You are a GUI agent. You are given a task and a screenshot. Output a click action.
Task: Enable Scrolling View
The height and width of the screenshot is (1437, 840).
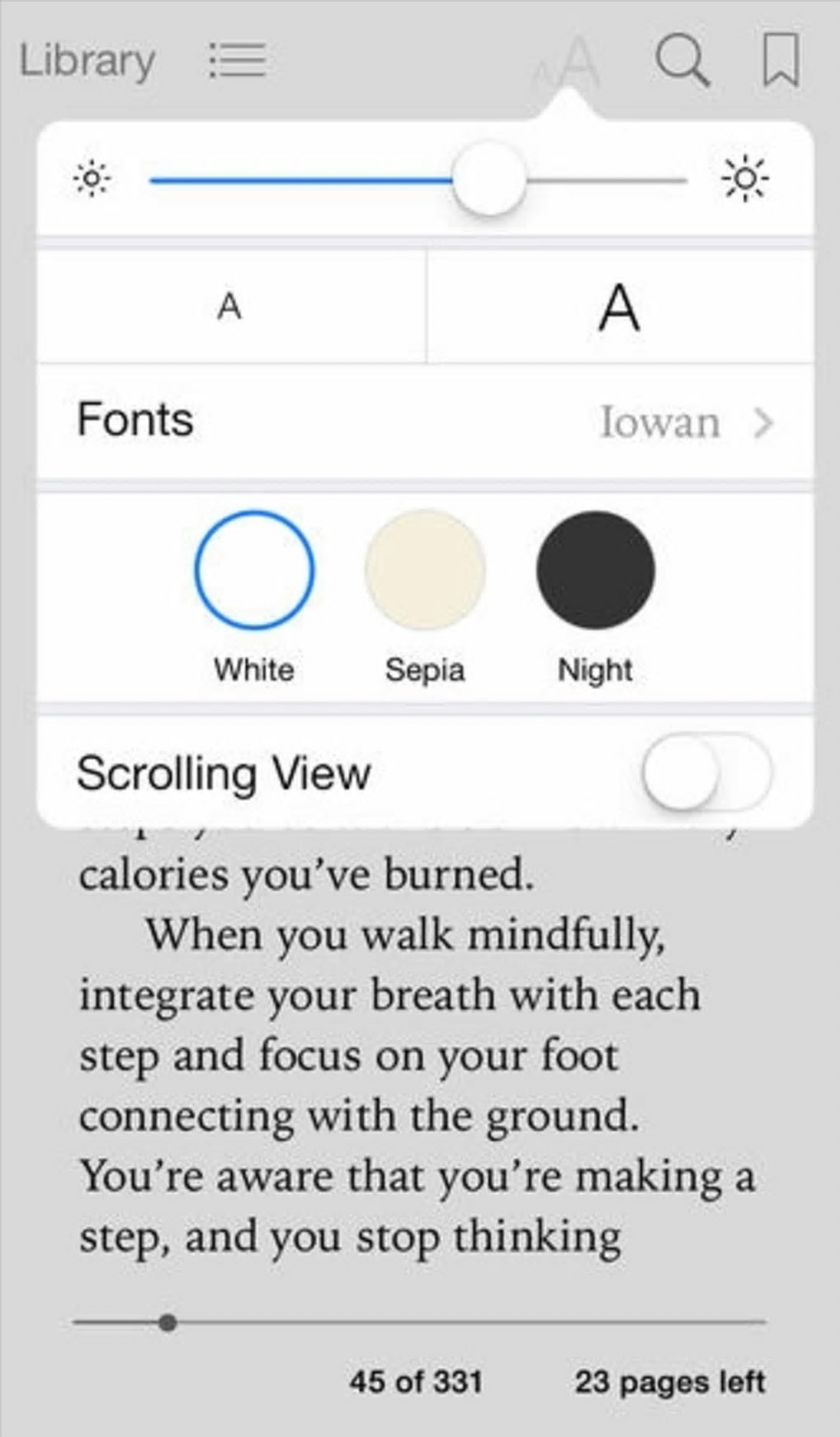tap(707, 772)
